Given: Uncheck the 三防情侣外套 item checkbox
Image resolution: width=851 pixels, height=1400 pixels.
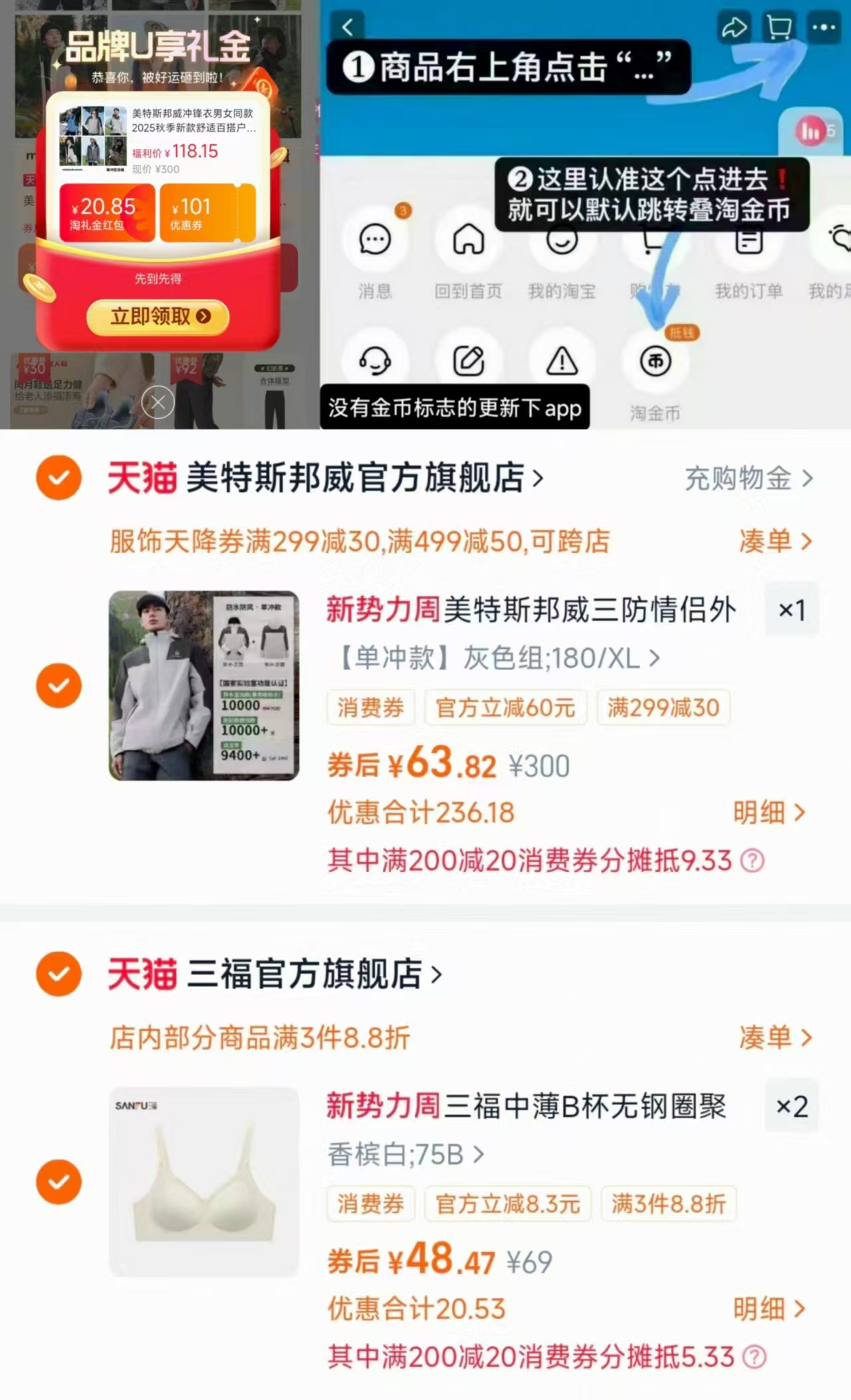Looking at the screenshot, I should 59,685.
